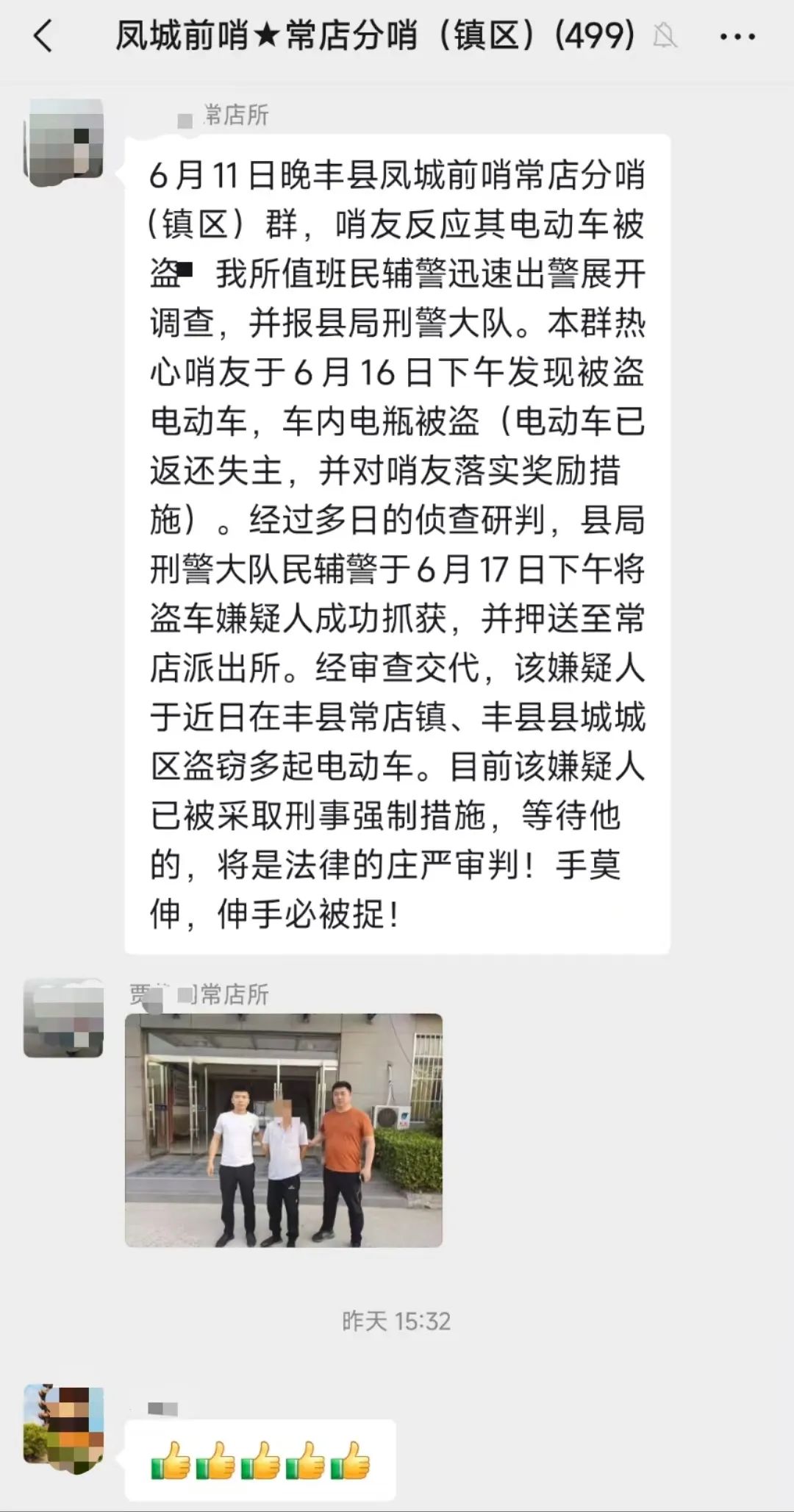
Task: Open the shared photo of three men
Action: click(x=284, y=1130)
